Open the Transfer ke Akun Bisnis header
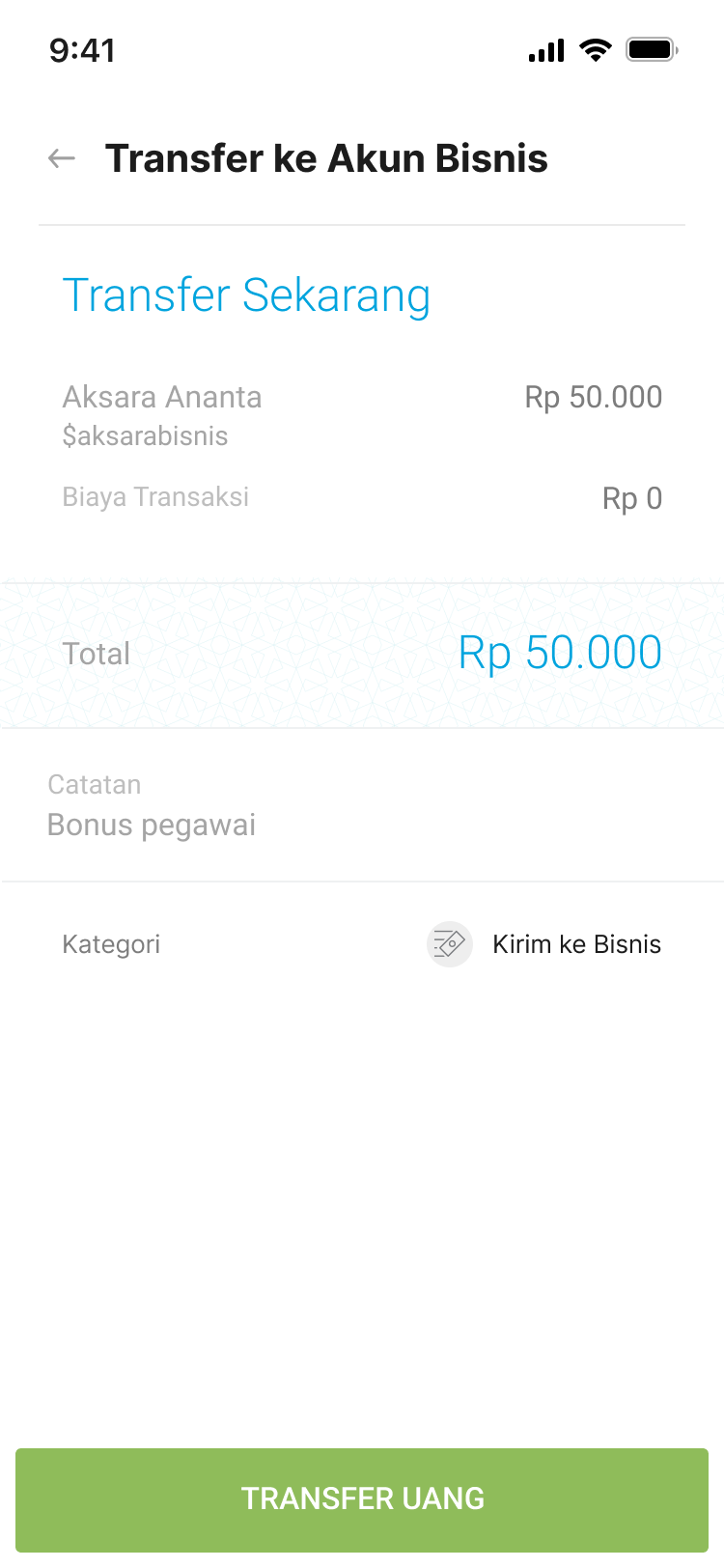 coord(326,157)
